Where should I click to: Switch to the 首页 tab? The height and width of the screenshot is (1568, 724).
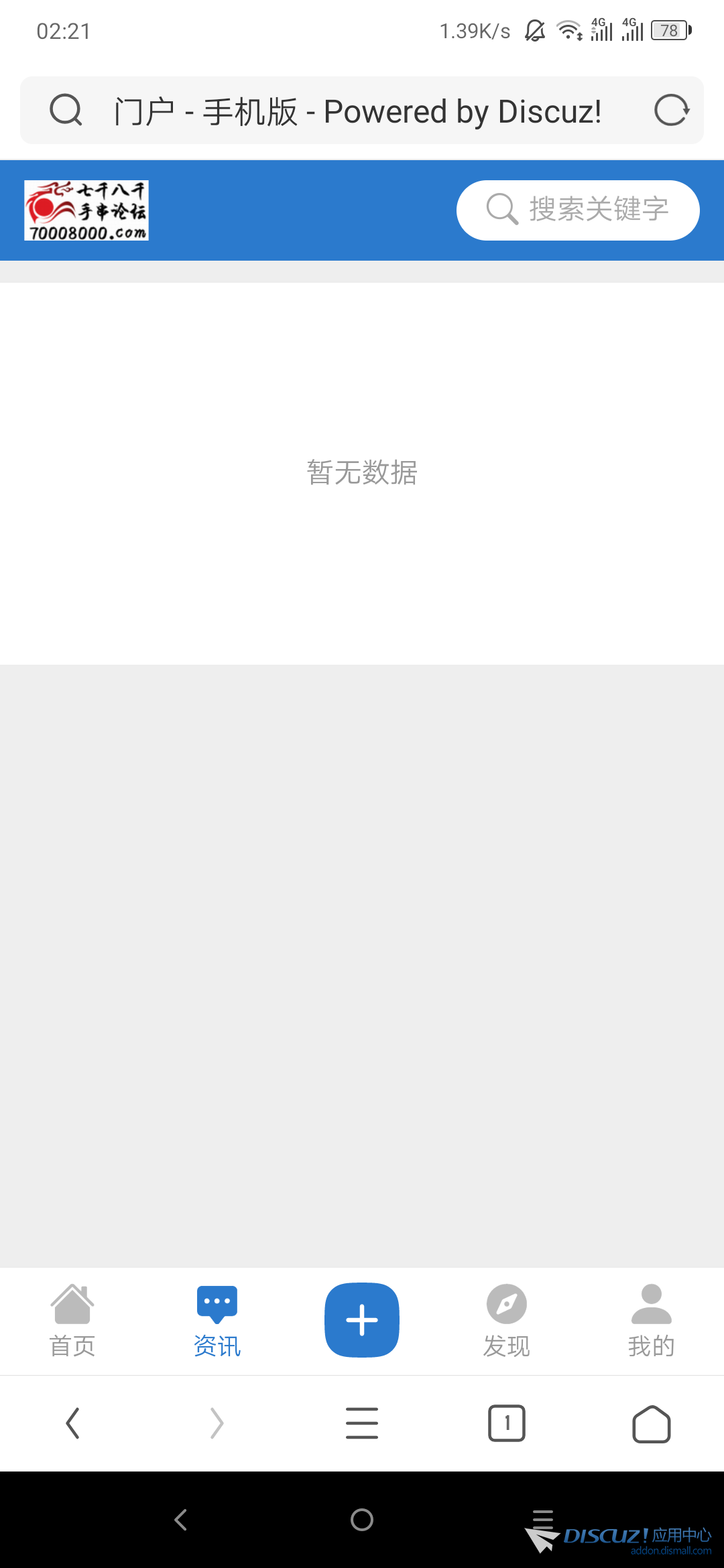pyautogui.click(x=72, y=1321)
